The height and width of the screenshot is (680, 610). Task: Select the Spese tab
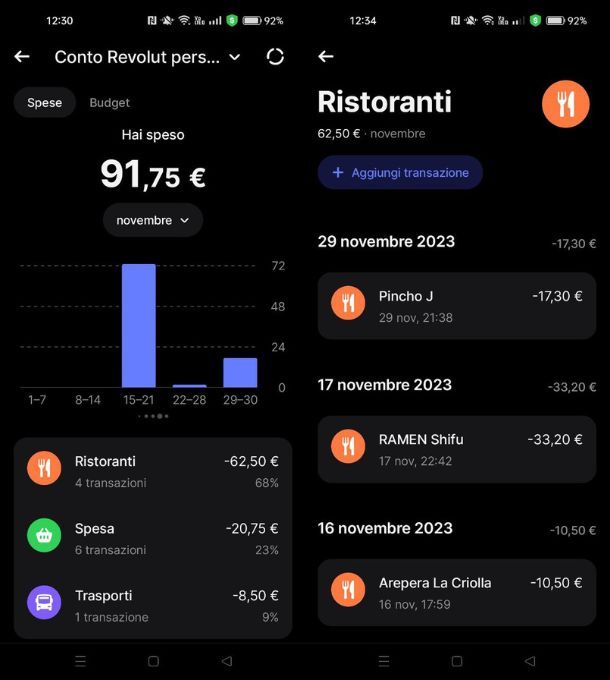tap(44, 103)
